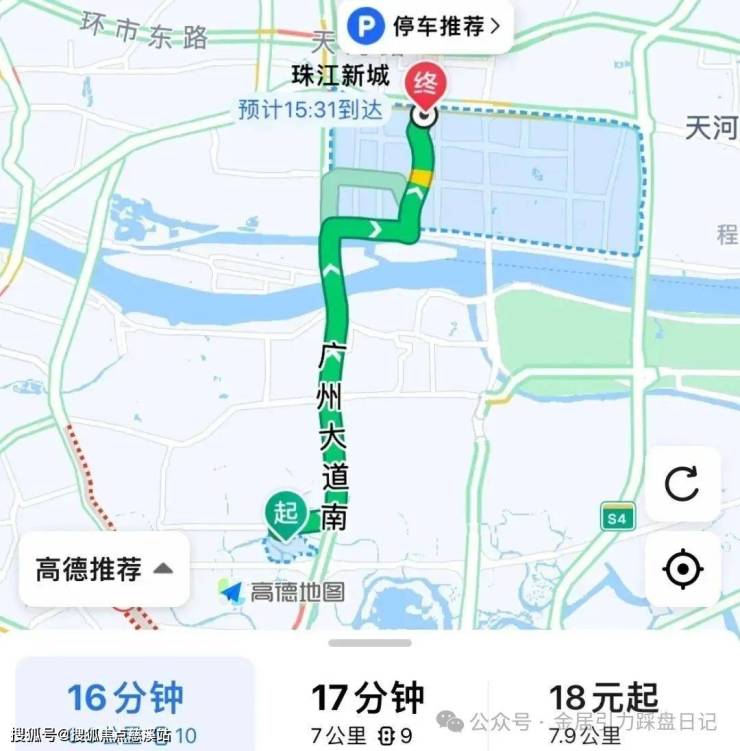Screen dimensions: 740x751
Task: Pick the 18元起 7.9公里 route option
Action: 602,710
